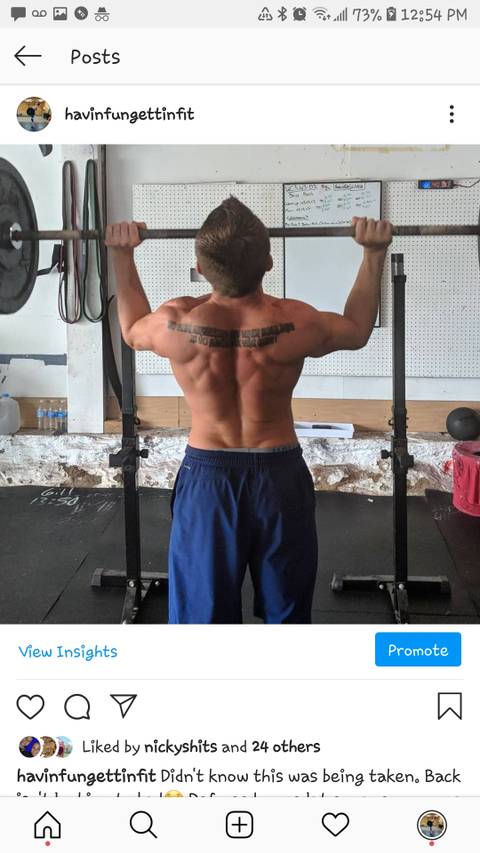Open havinfungettinfit's profile picture in post header

(x=34, y=114)
